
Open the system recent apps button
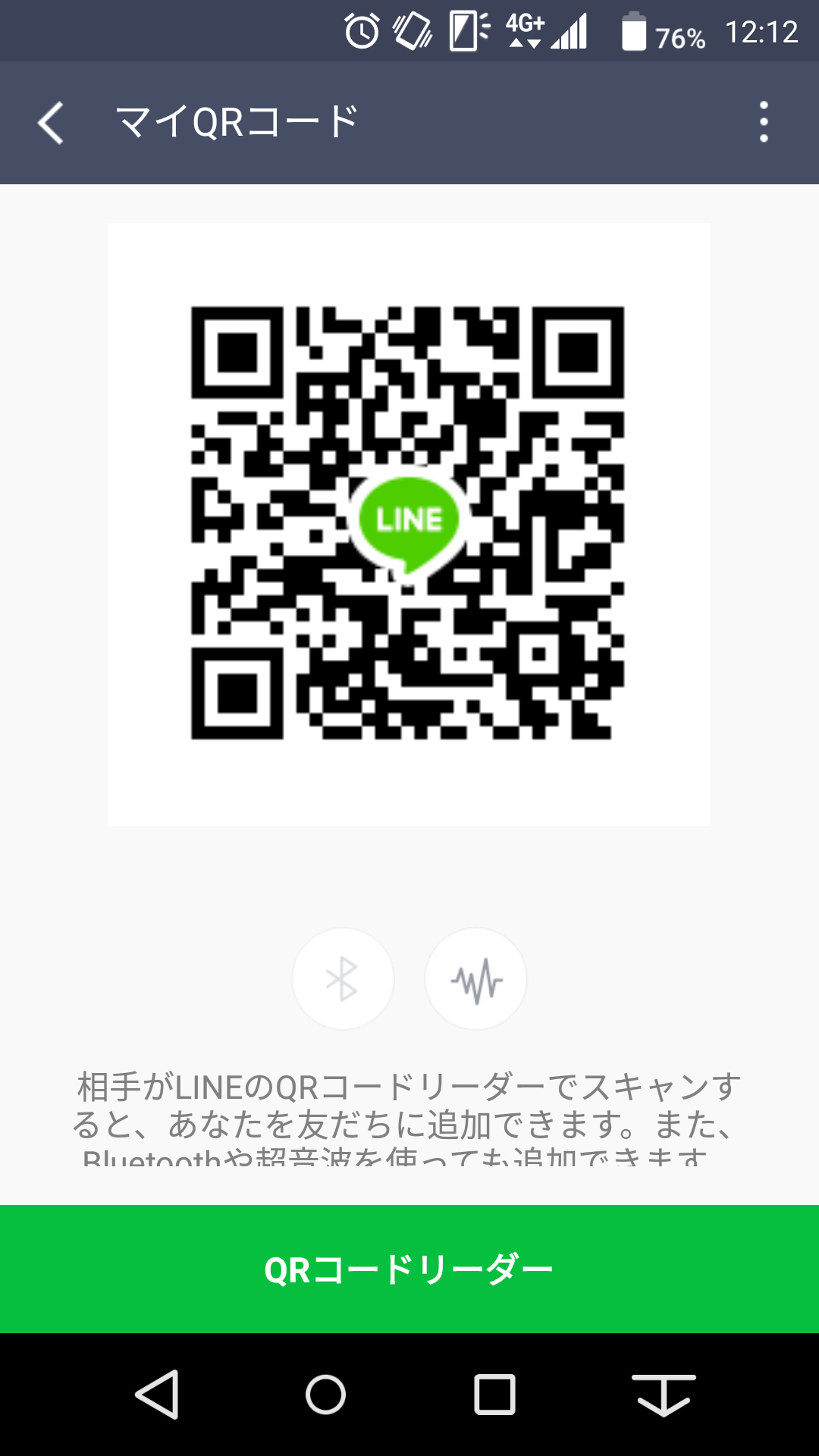(x=494, y=1395)
